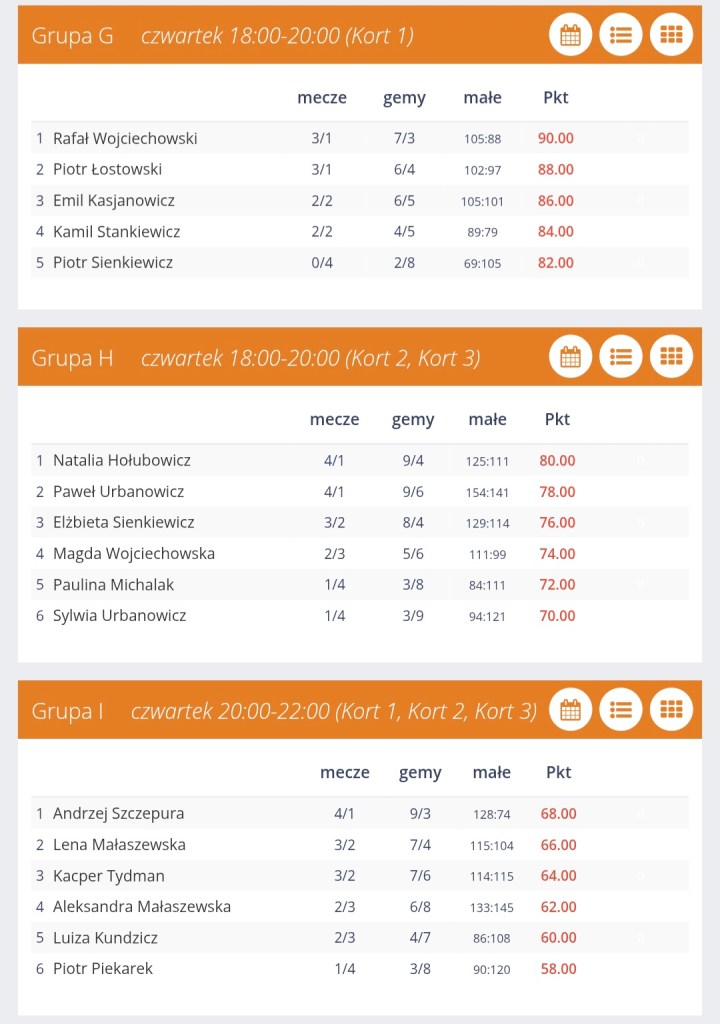720x1024 pixels.
Task: Open the calendar icon for Grupa H
Action: point(570,357)
